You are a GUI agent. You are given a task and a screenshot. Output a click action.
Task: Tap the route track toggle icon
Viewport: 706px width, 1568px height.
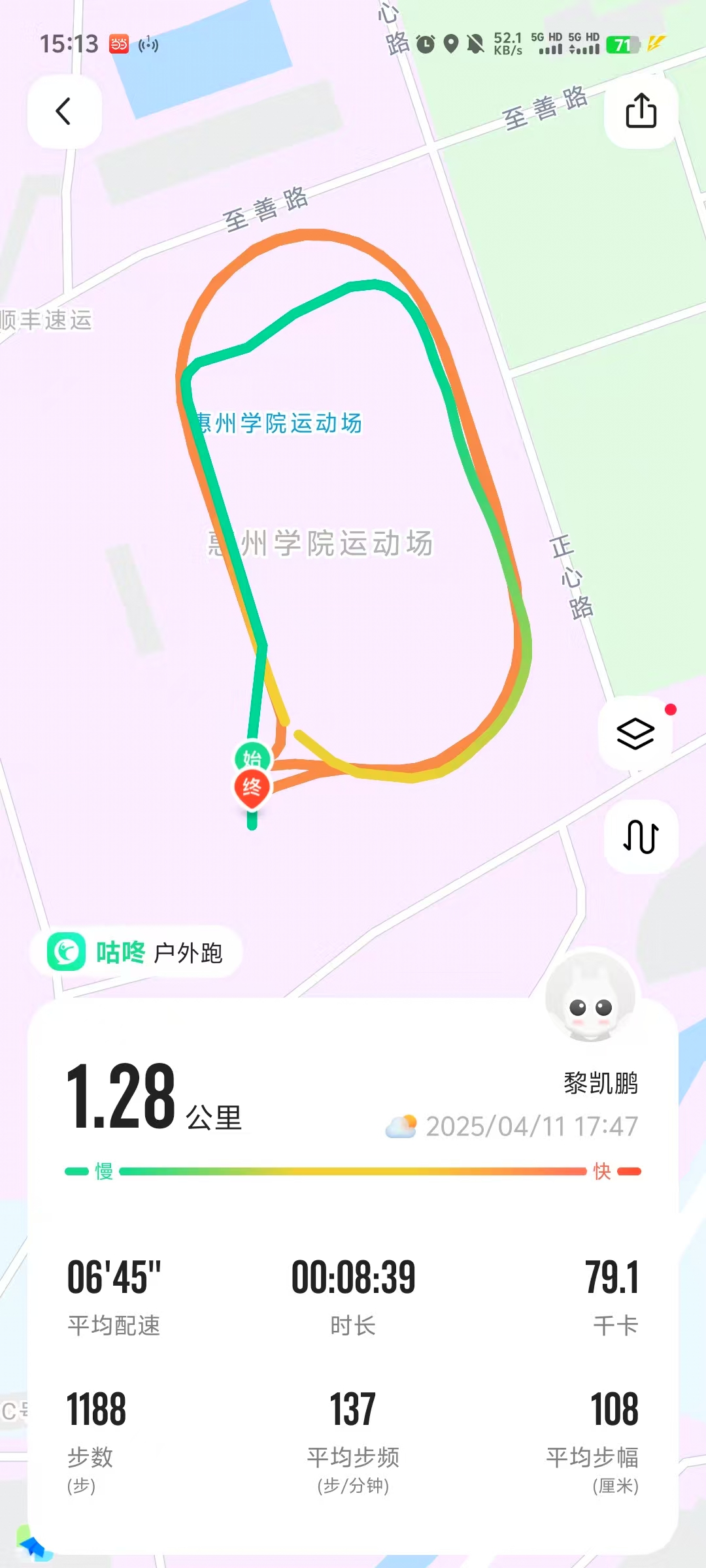point(641,836)
